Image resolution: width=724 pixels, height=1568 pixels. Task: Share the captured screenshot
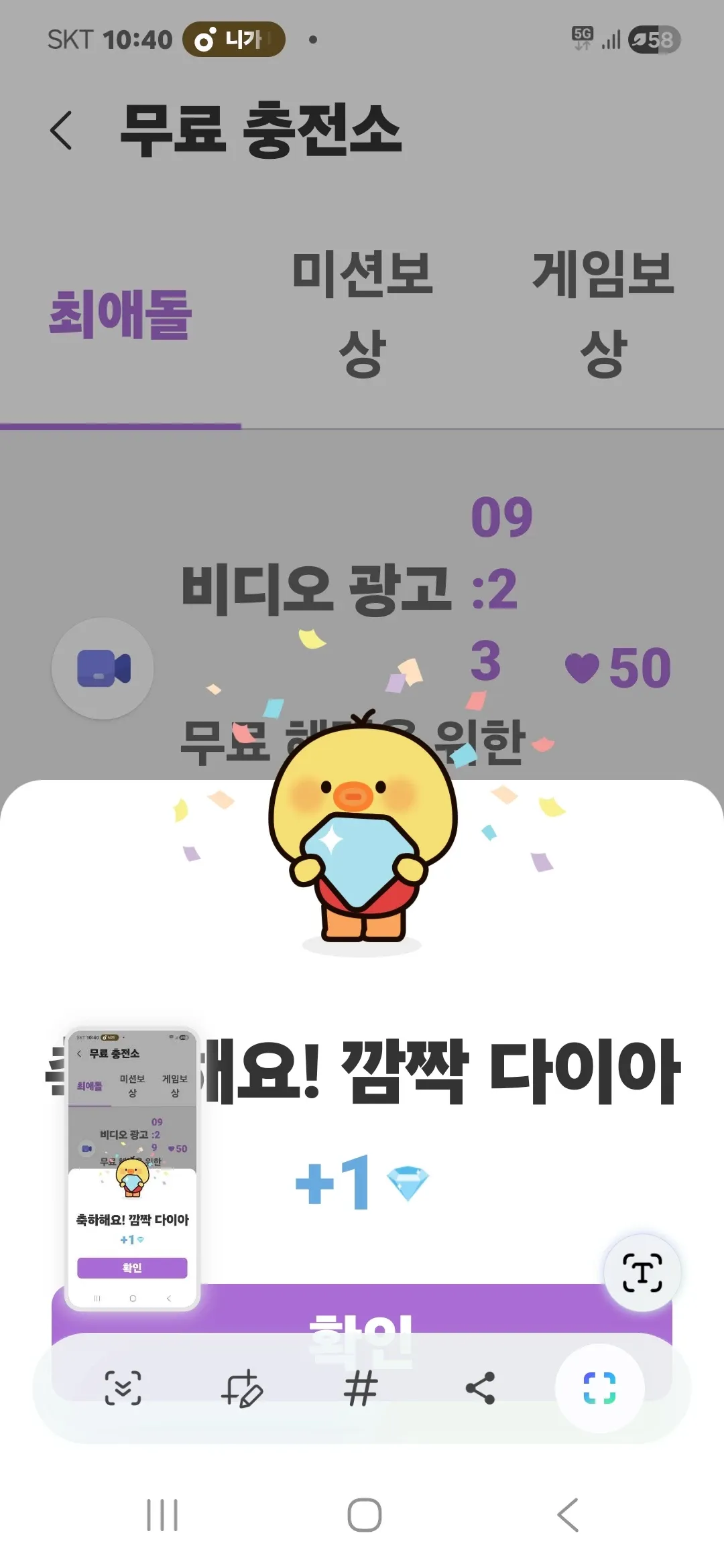(x=480, y=1387)
